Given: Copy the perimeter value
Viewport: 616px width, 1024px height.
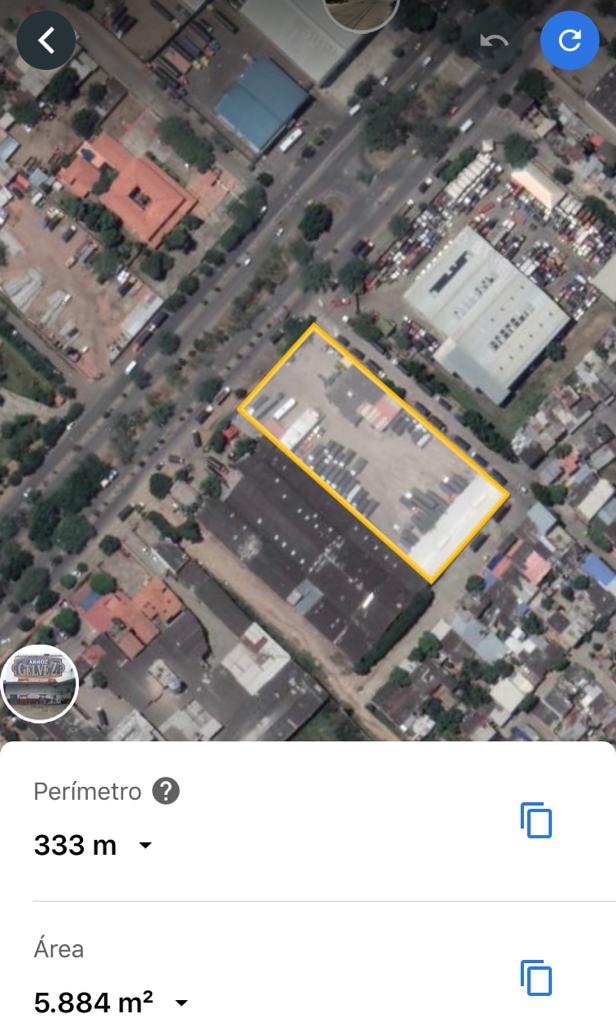Looking at the screenshot, I should click(536, 820).
